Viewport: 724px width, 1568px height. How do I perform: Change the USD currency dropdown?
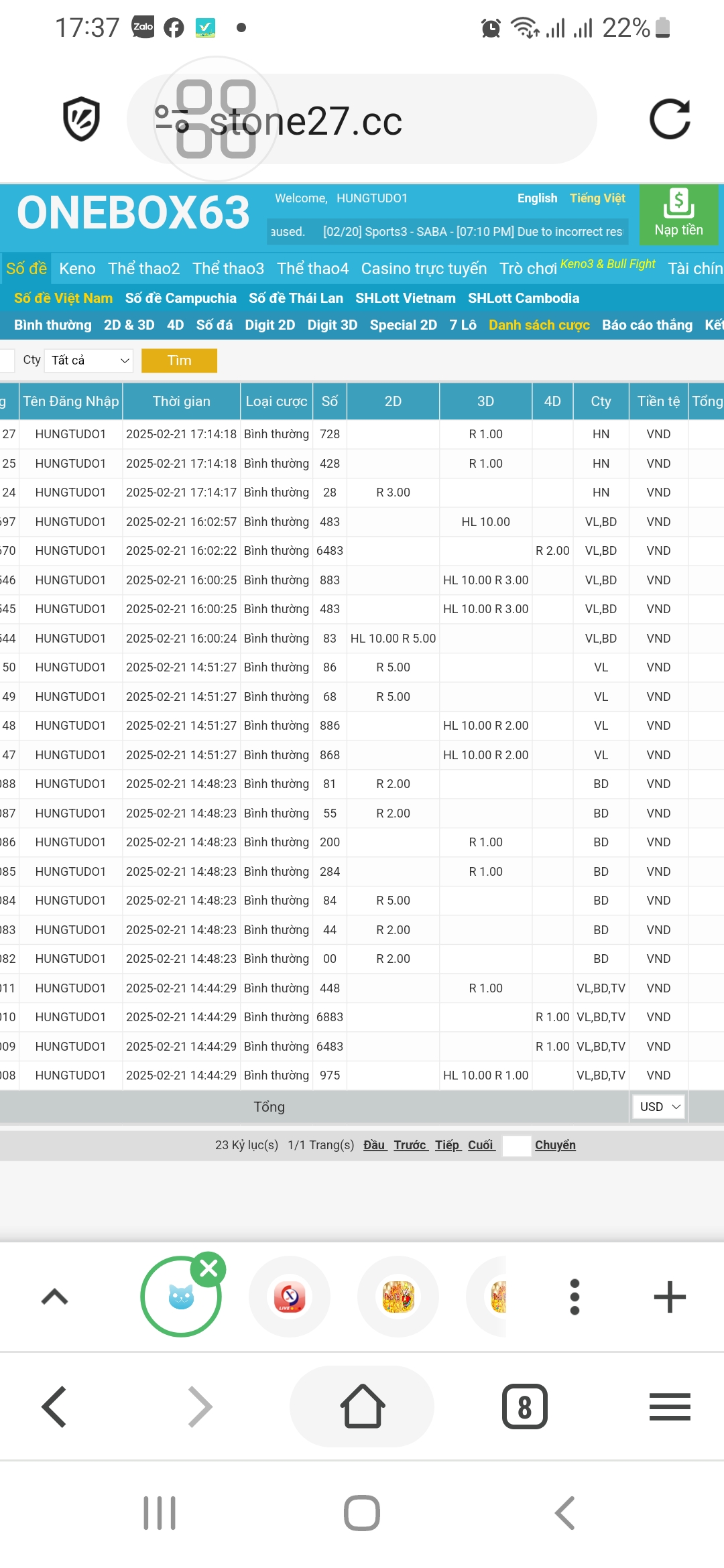[658, 1107]
